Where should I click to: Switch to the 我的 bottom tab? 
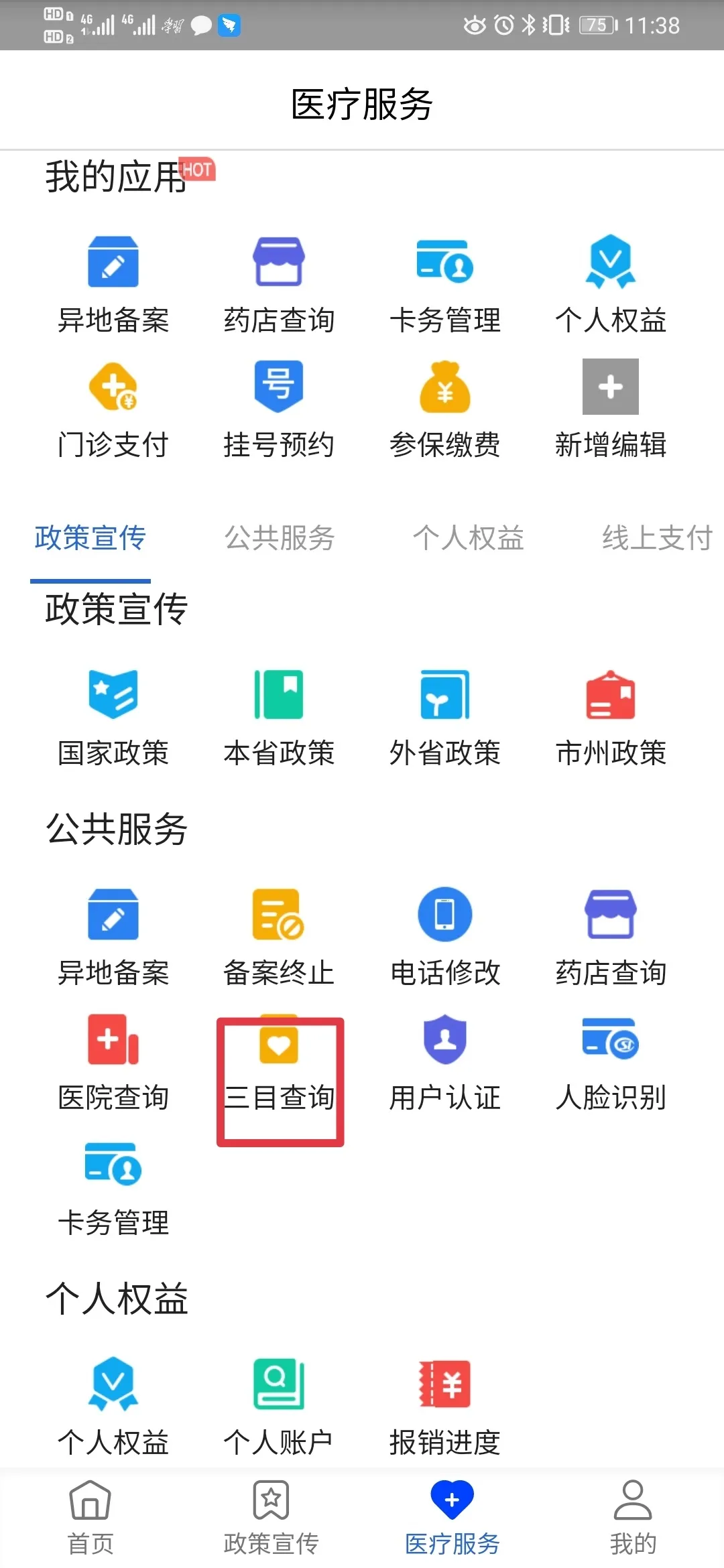point(633,1518)
